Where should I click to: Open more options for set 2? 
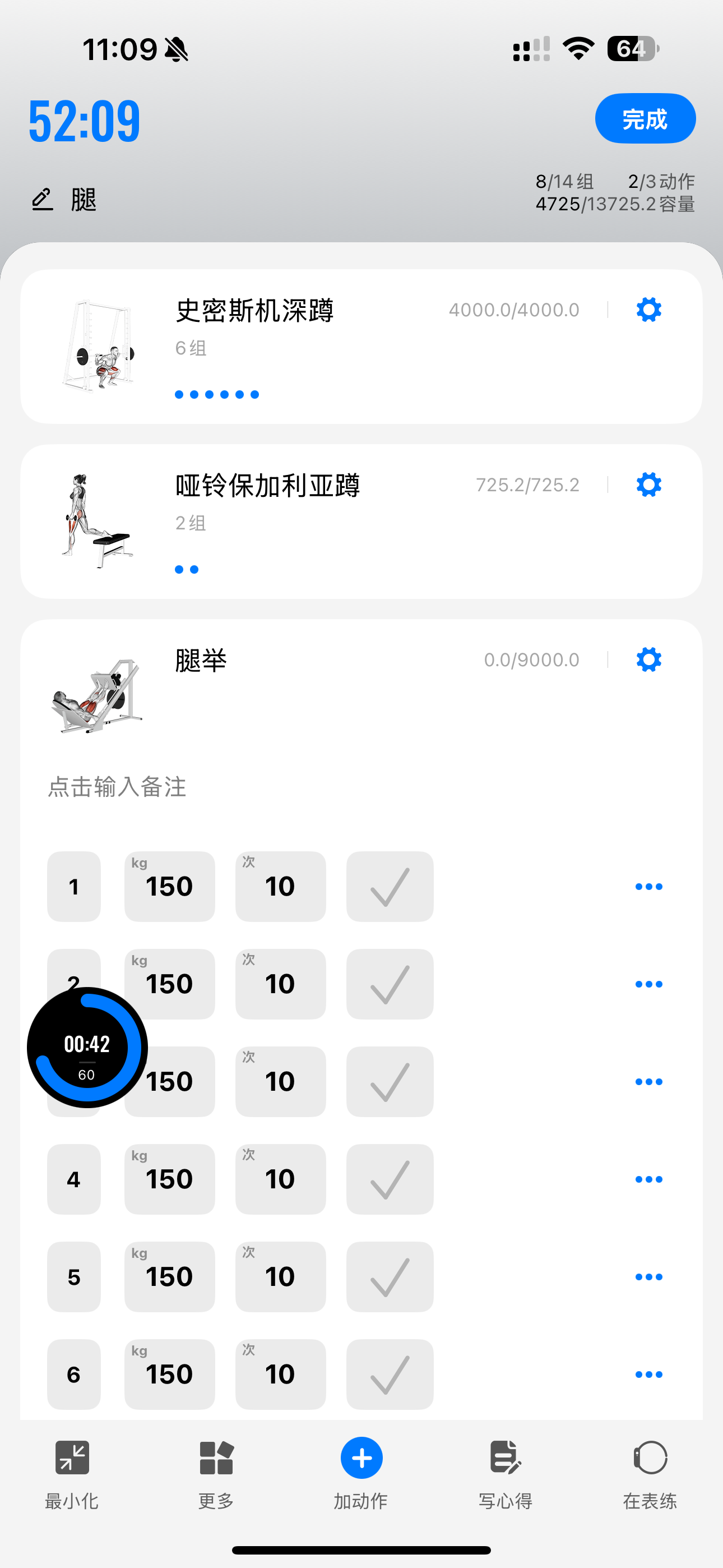649,984
